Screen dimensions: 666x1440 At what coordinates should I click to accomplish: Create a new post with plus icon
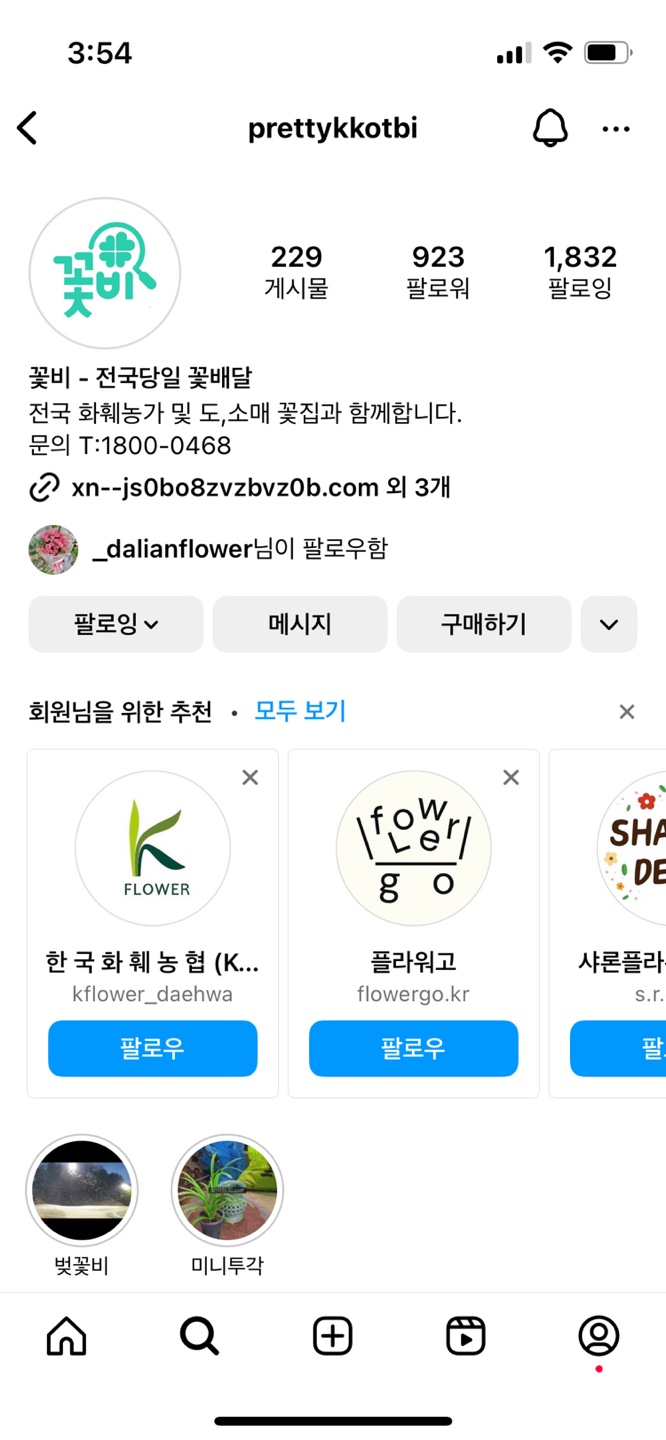click(x=332, y=1336)
